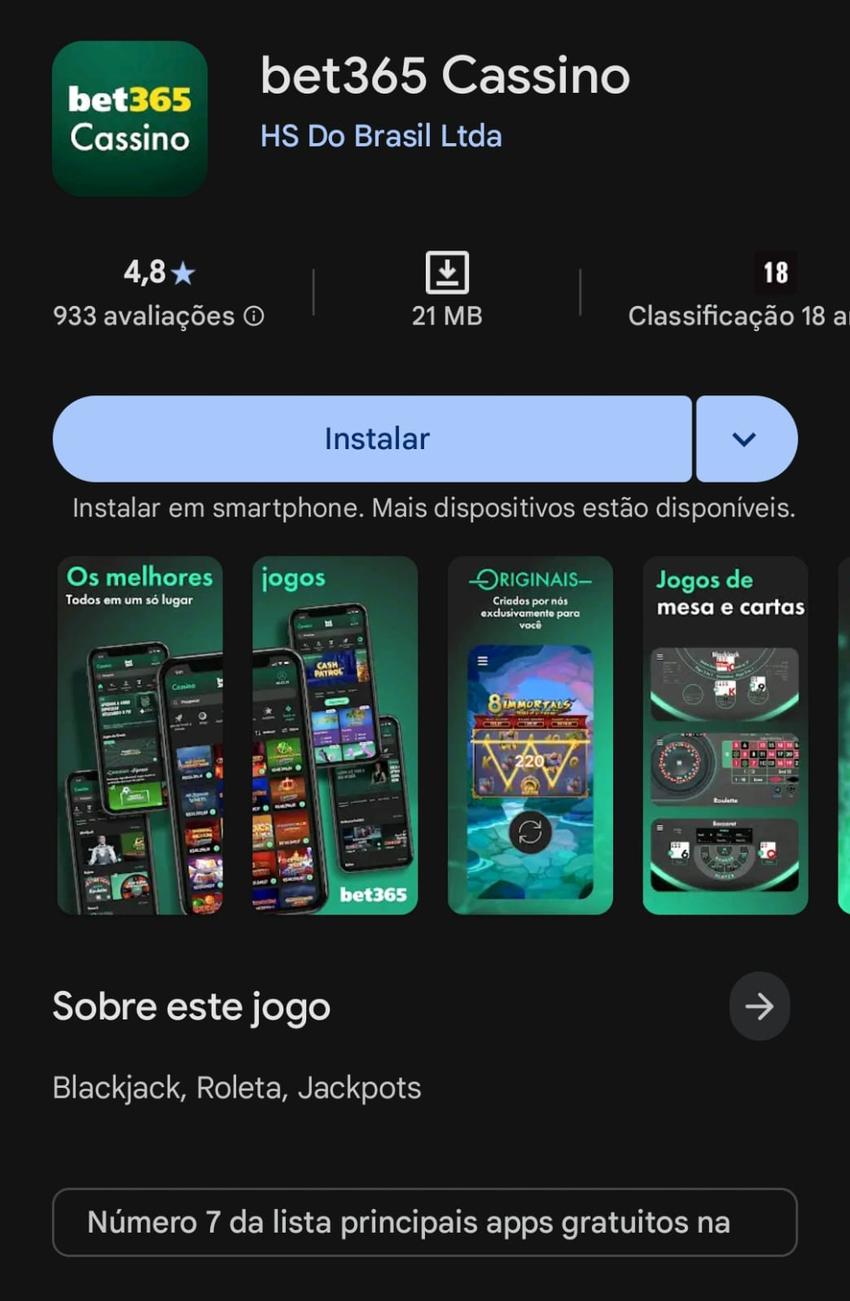The height and width of the screenshot is (1301, 850).
Task: Click the 18 age rating badge
Action: pos(773,271)
